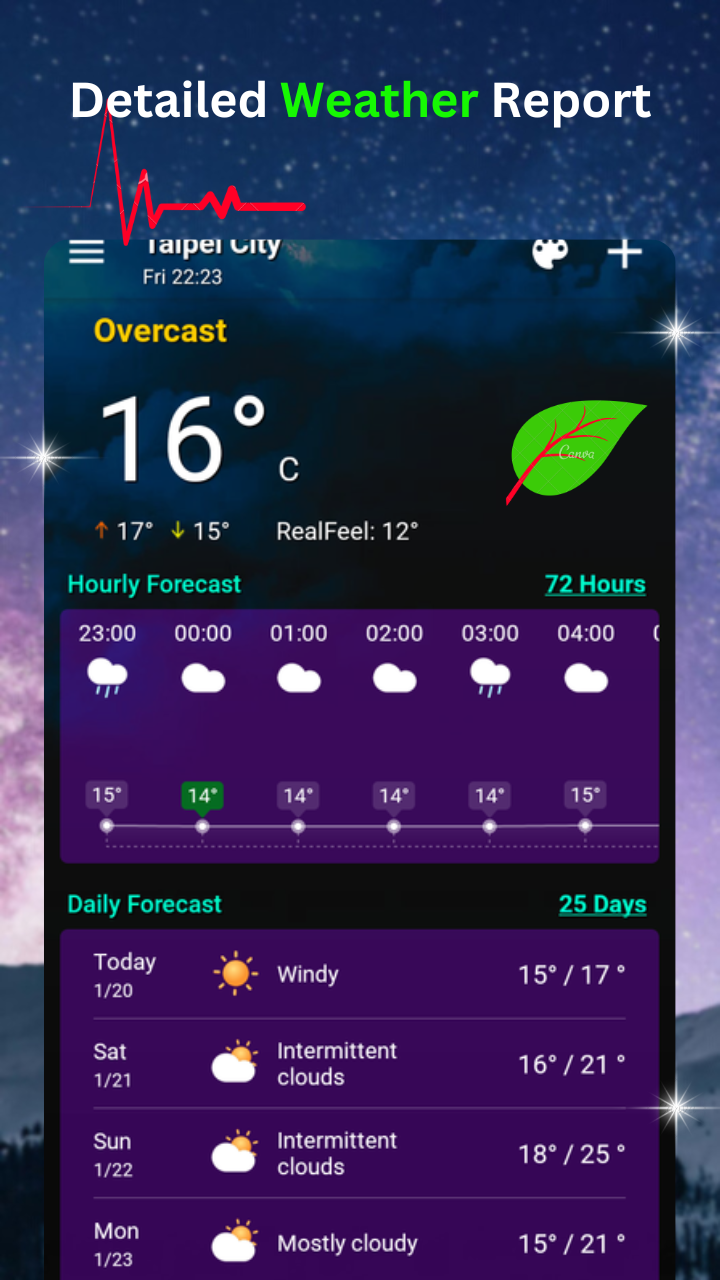The image size is (720, 1280).
Task: Open the navigation drawer via hamburger icon
Action: pyautogui.click(x=86, y=252)
